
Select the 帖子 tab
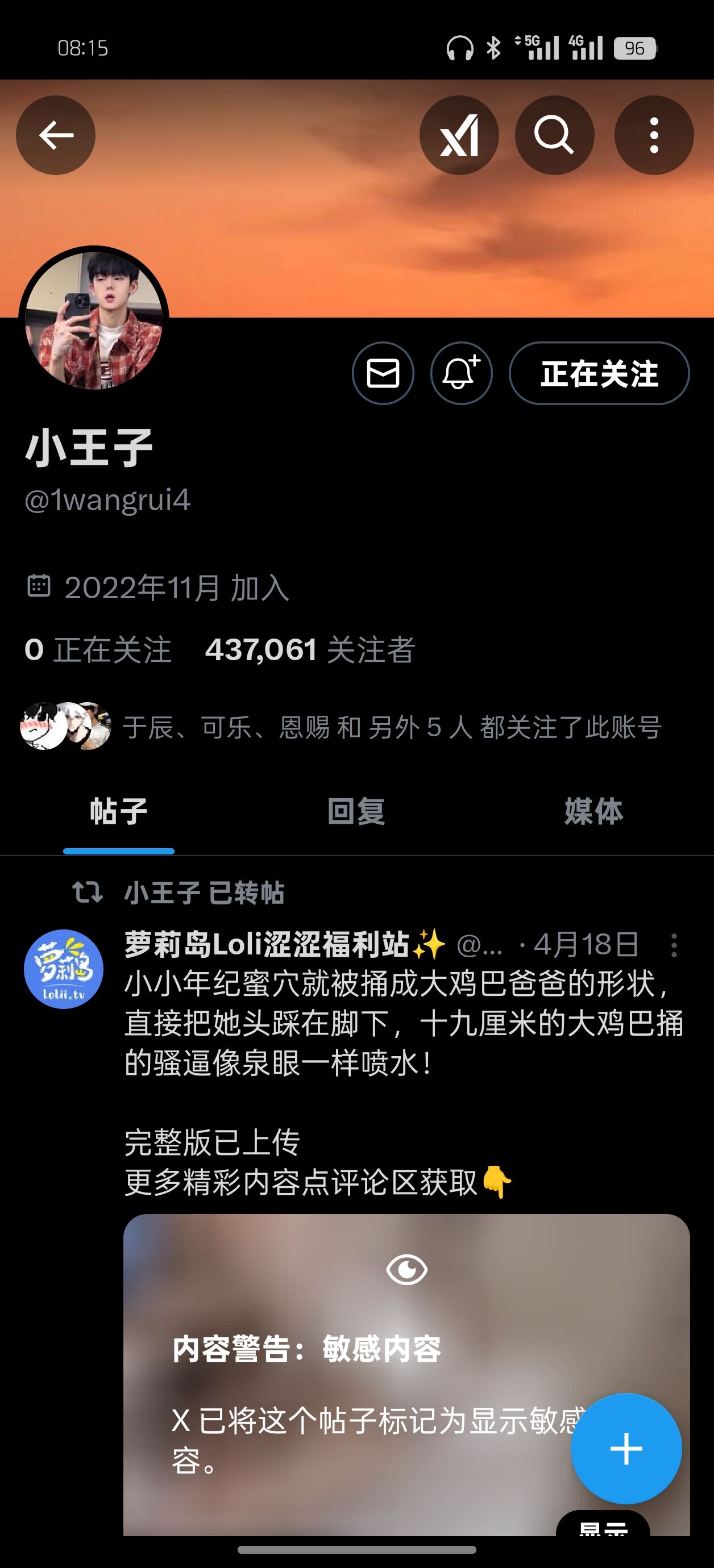pyautogui.click(x=119, y=811)
